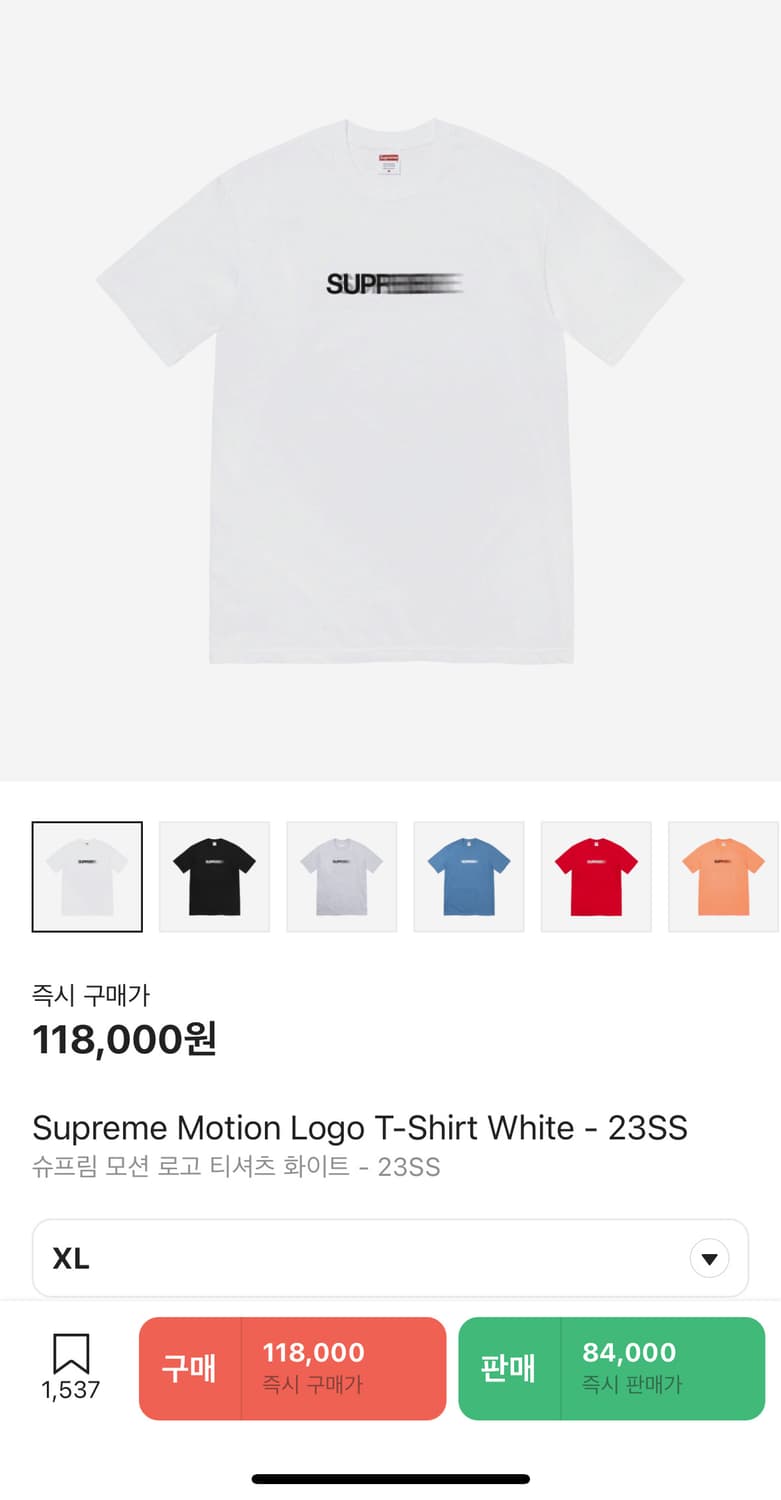Tap the green 판매 sell button

pyautogui.click(x=611, y=1368)
